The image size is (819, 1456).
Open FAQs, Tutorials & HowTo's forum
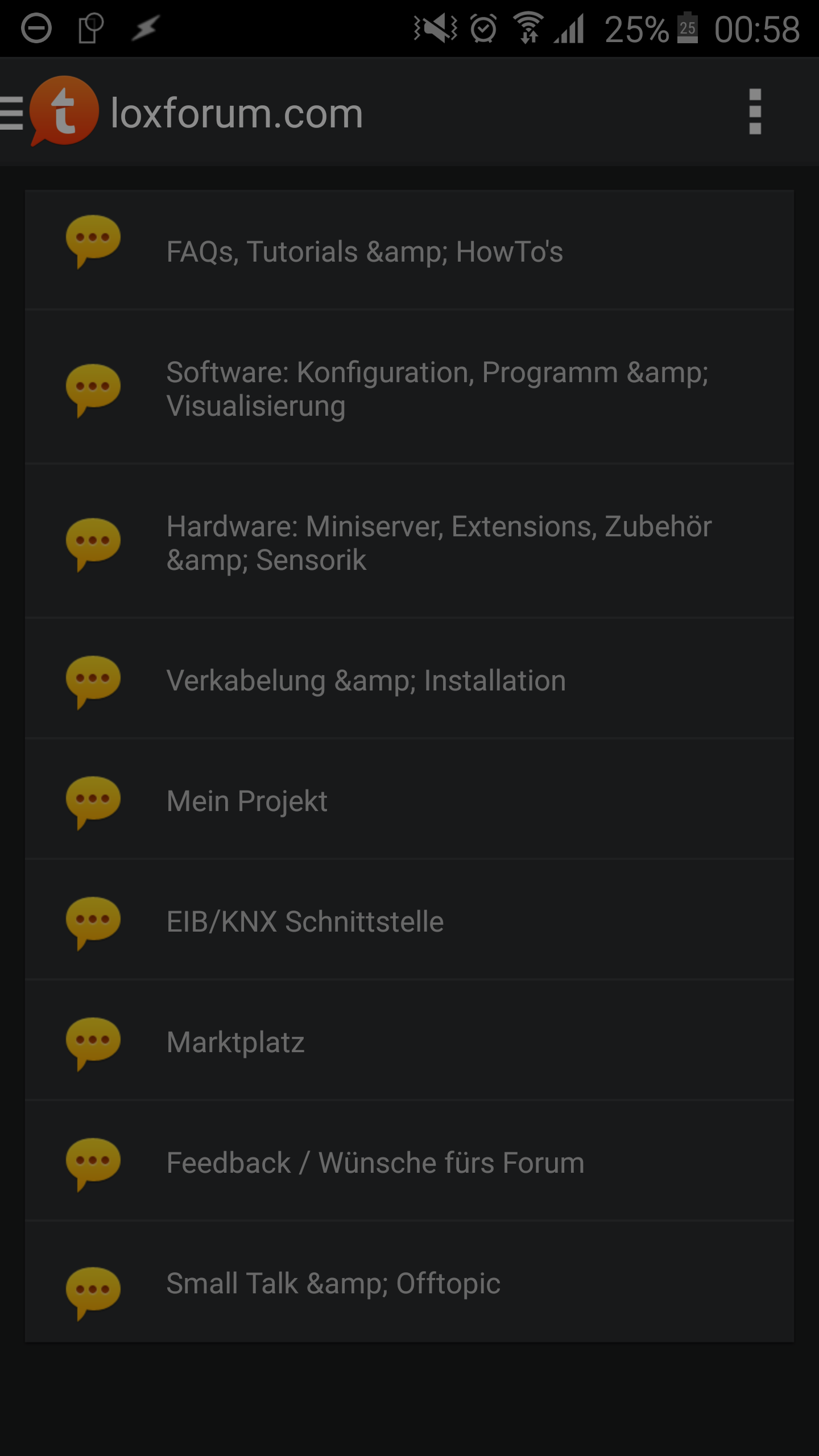364,251
